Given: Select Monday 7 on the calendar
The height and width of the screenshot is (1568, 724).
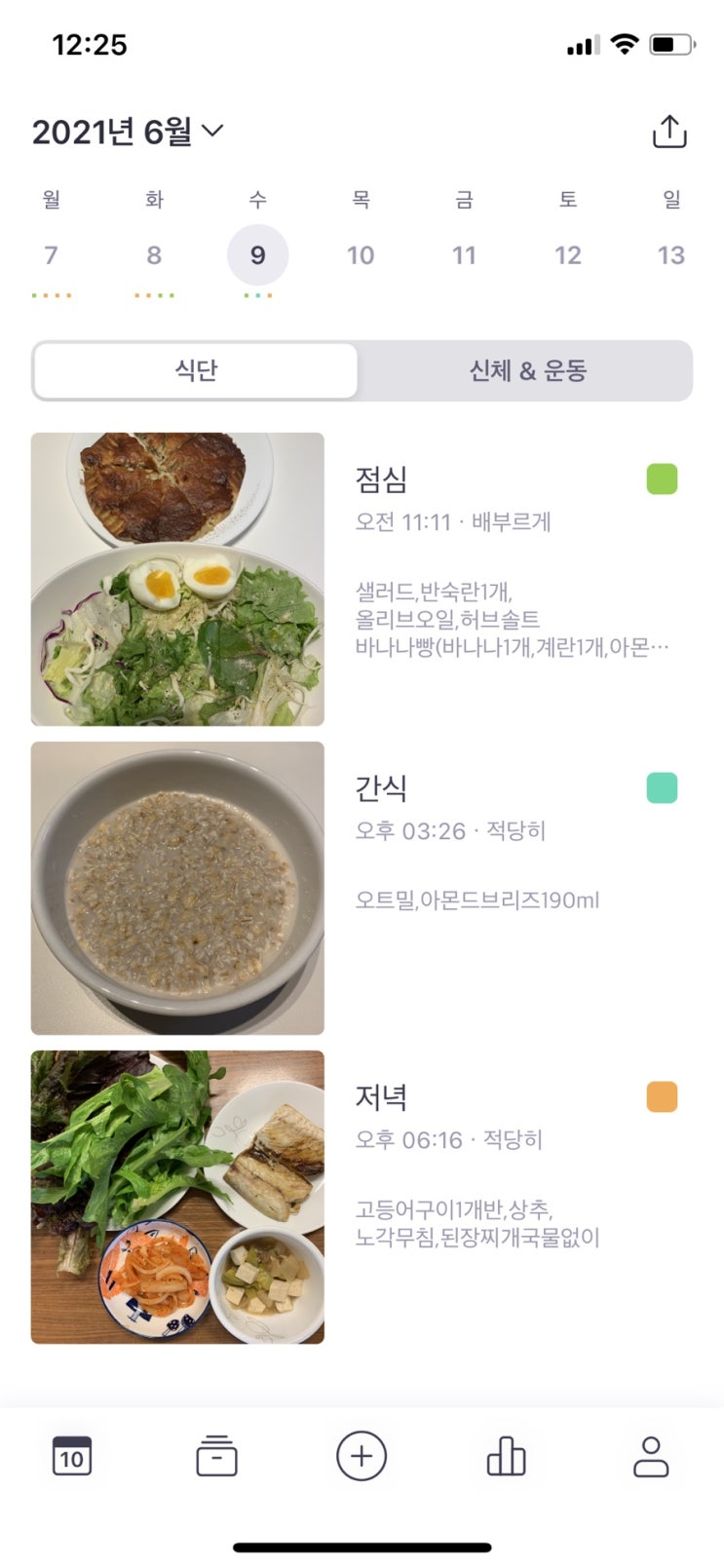Looking at the screenshot, I should click(x=52, y=255).
